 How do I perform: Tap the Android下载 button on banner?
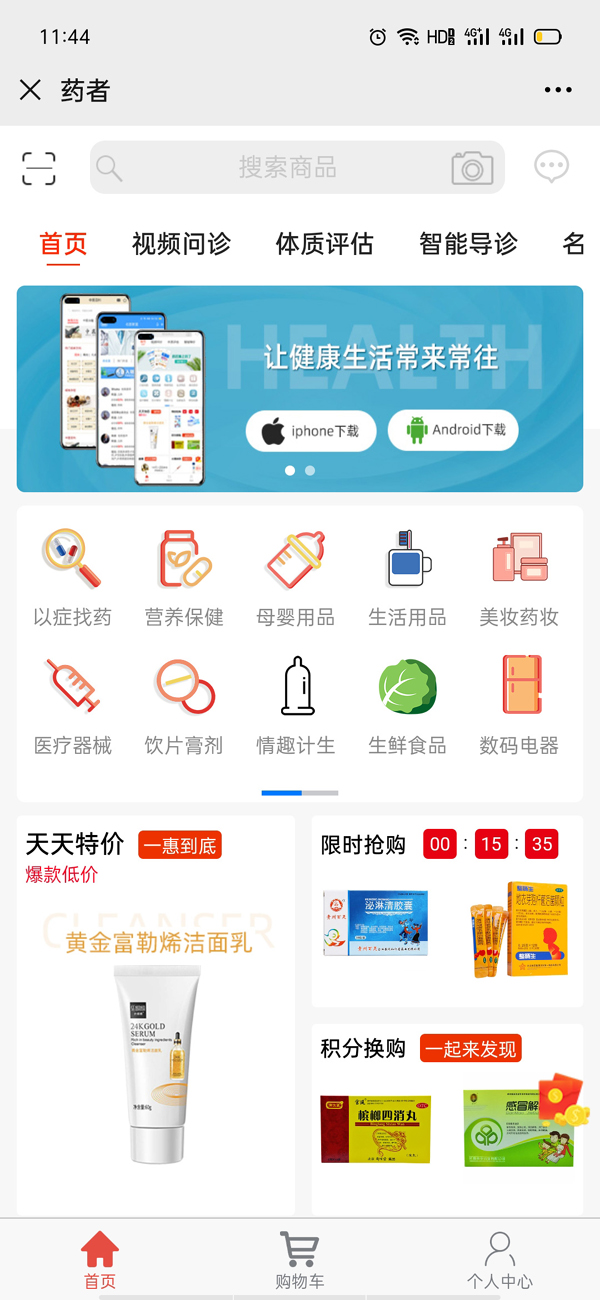pyautogui.click(x=453, y=430)
